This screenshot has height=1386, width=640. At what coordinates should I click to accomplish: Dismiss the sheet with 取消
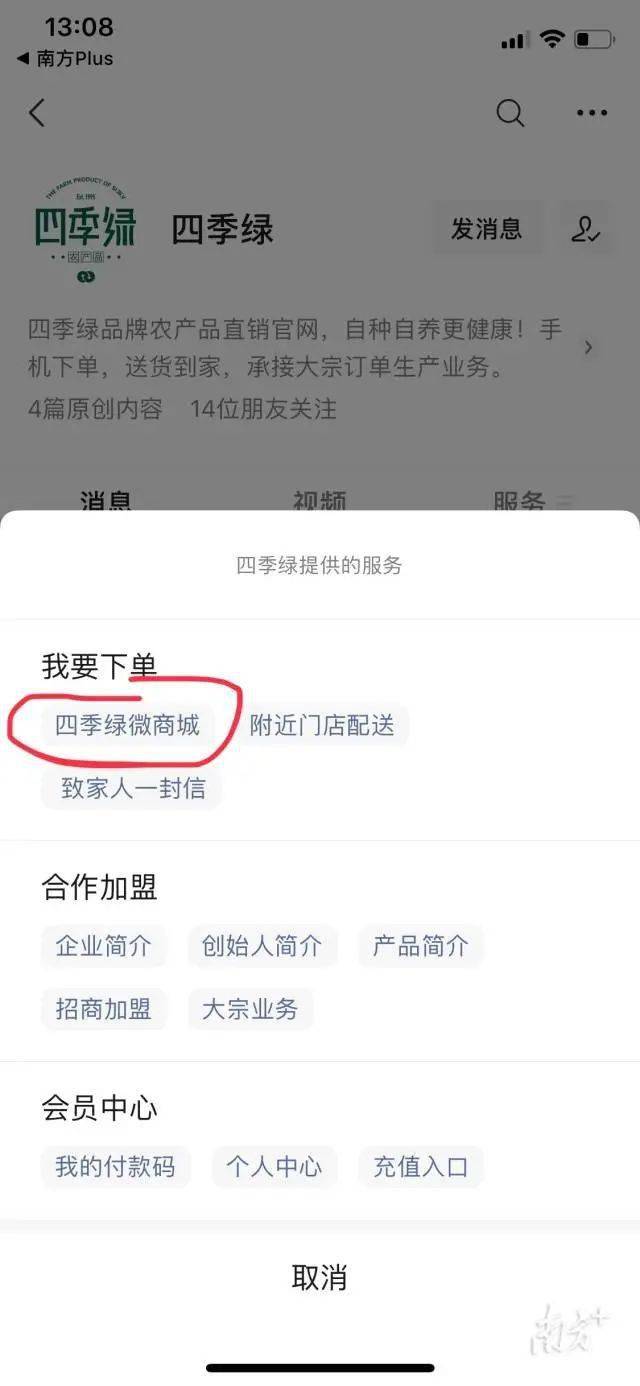pyautogui.click(x=320, y=1277)
